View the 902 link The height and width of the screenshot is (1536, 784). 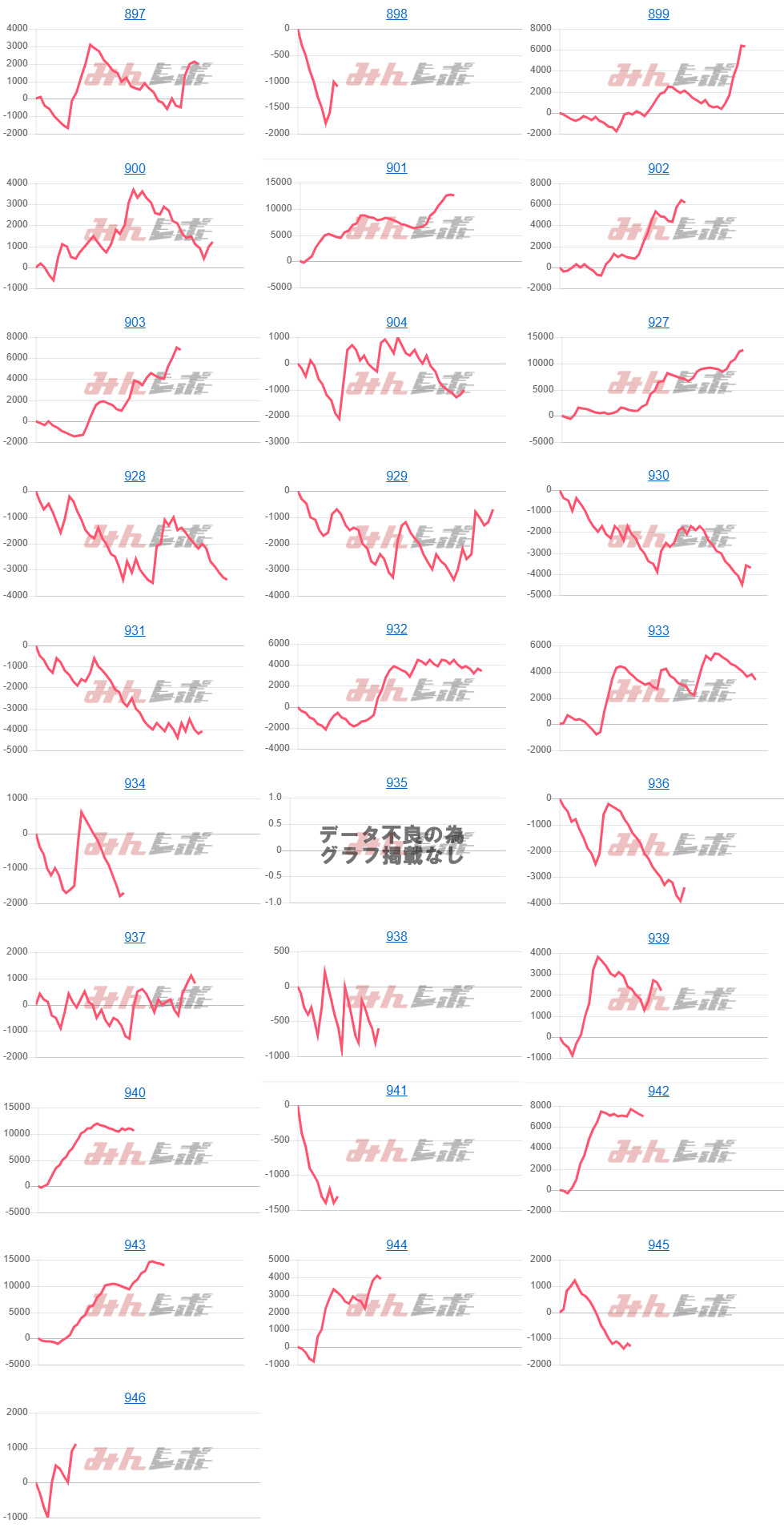tap(658, 168)
